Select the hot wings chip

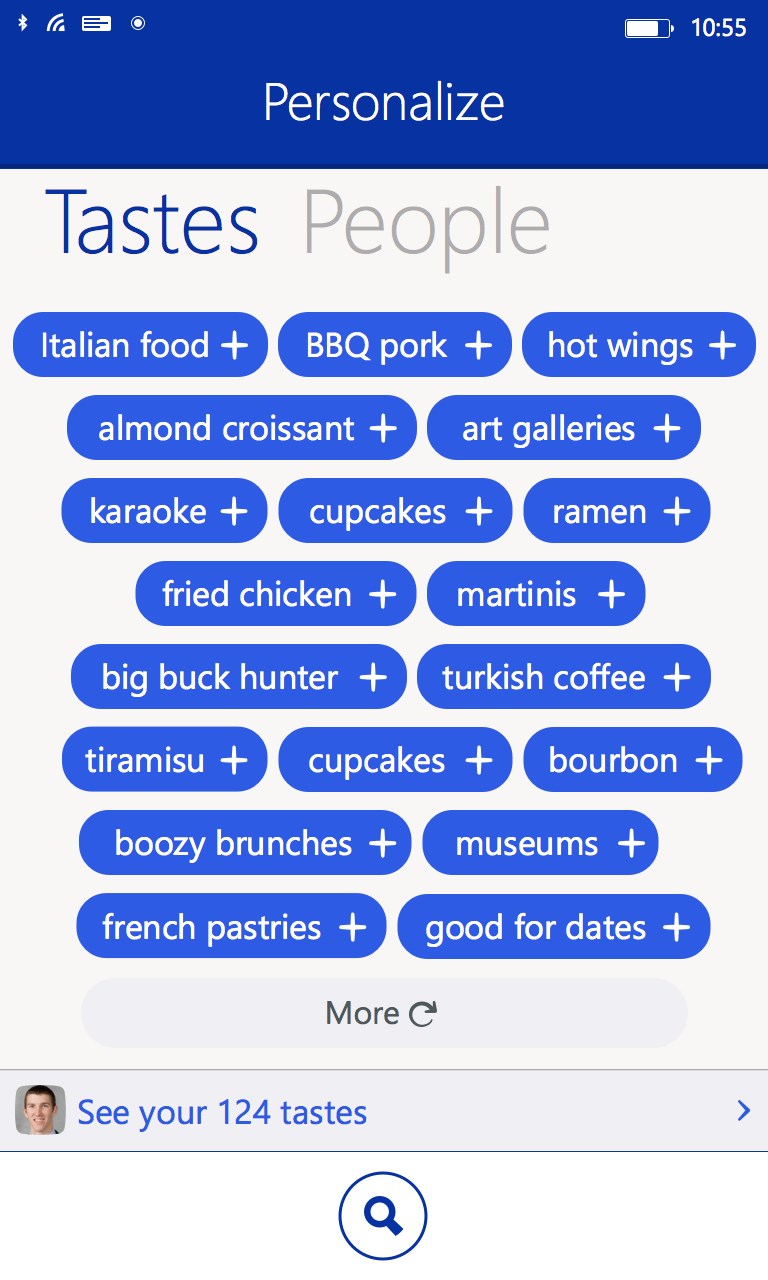click(638, 345)
